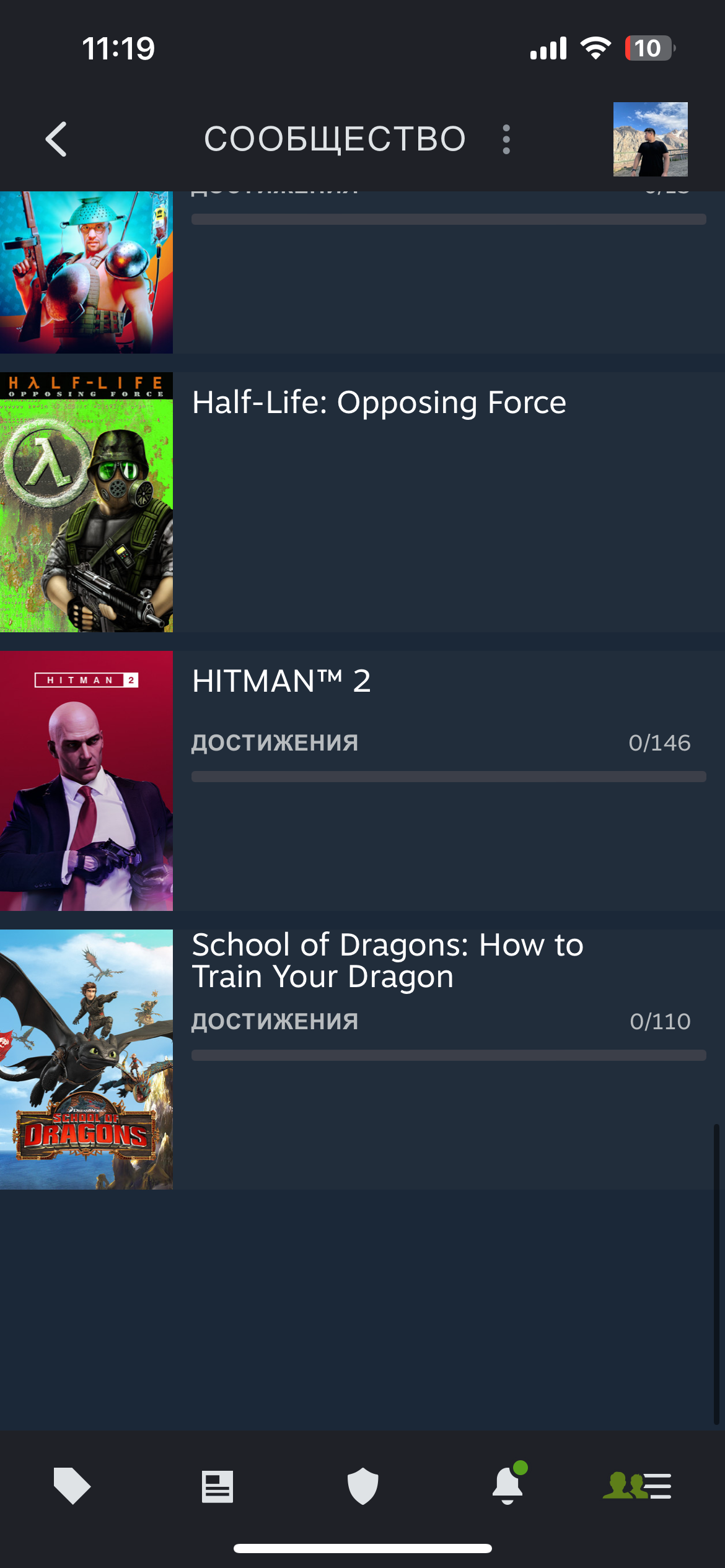Switch to the news tab
Viewport: 725px width, 1568px height.
point(217,1486)
